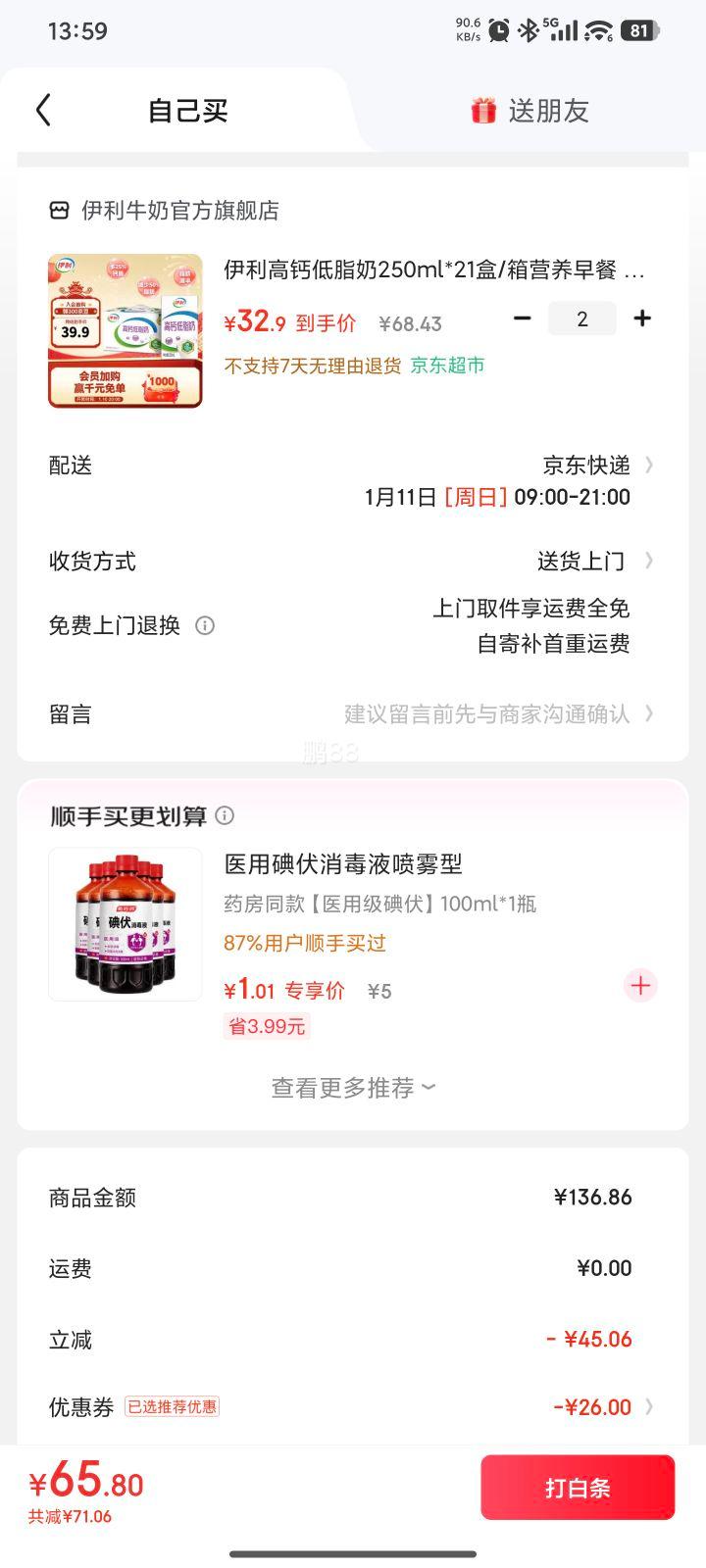The image size is (706, 1568).
Task: Tap the Bluetooth icon in the status bar
Action: tap(527, 28)
